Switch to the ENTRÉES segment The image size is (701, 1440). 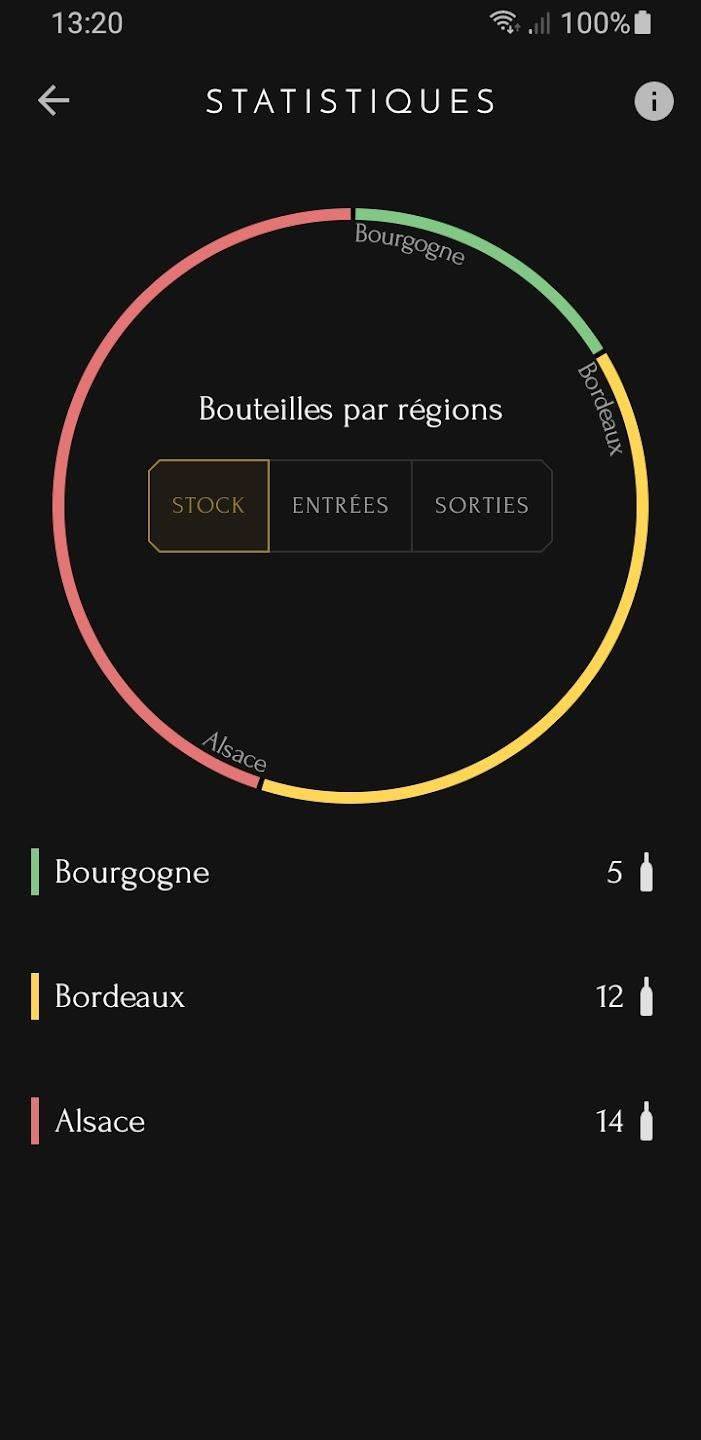(340, 506)
